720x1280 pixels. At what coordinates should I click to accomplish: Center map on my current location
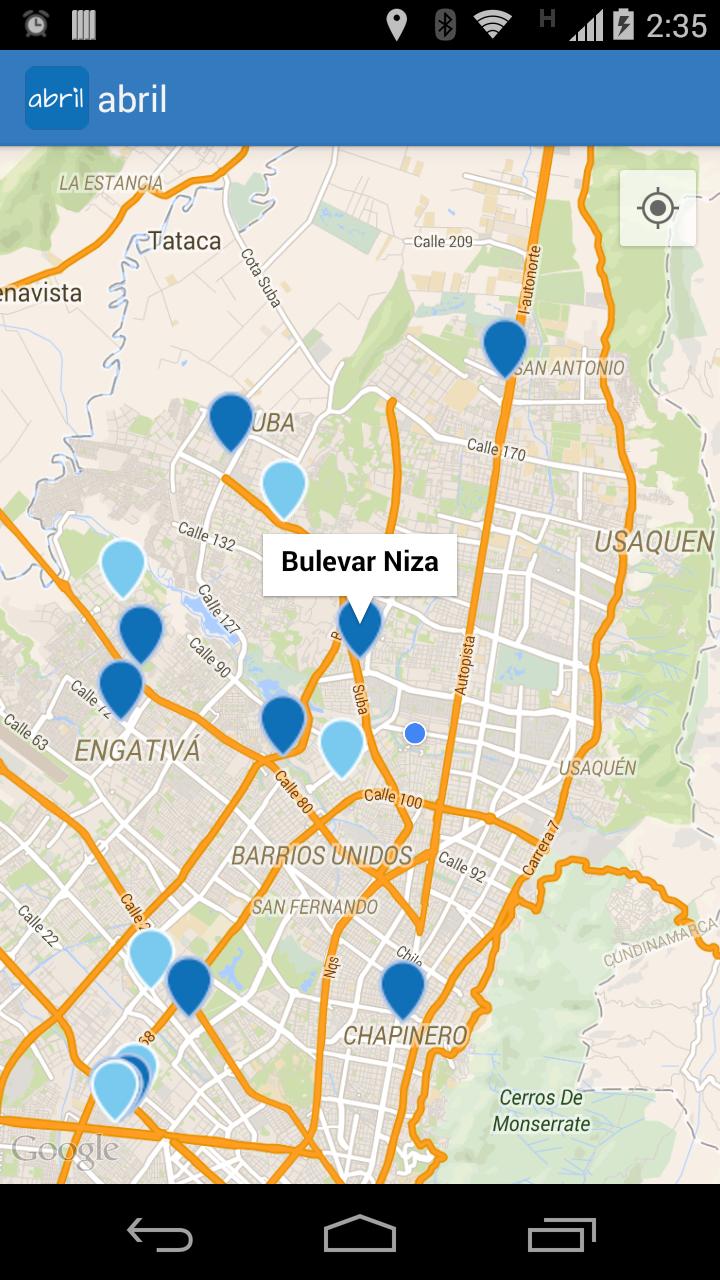point(658,208)
